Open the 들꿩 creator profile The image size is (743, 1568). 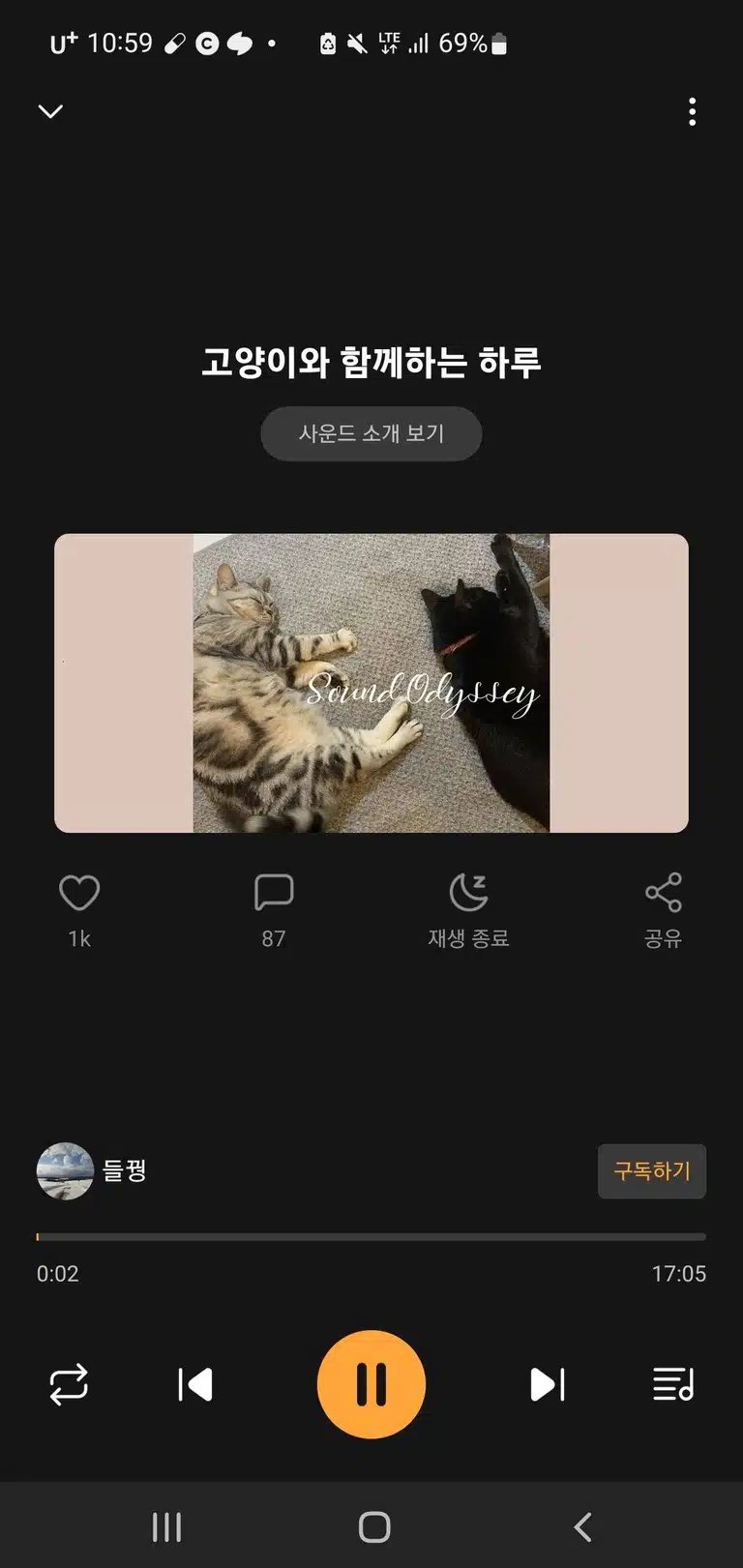[x=92, y=1170]
